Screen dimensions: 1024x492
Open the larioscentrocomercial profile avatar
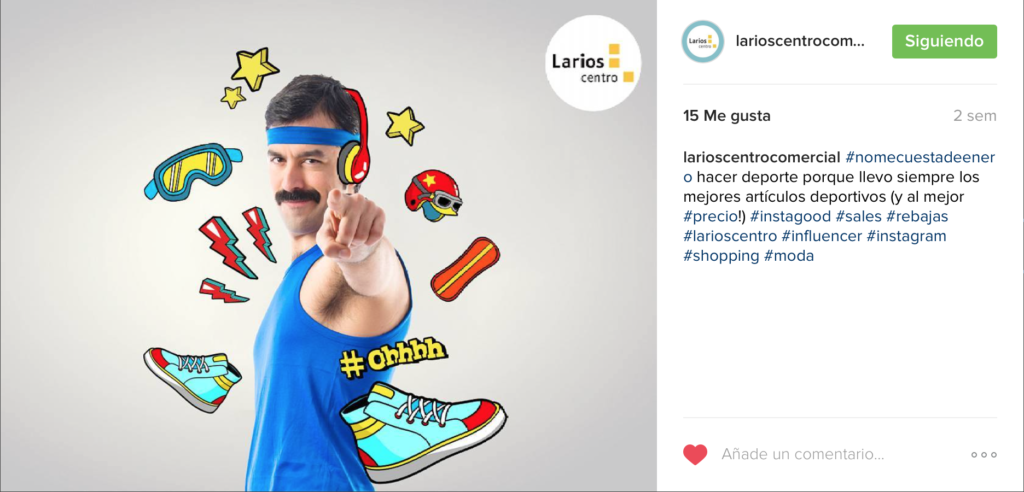(x=702, y=42)
